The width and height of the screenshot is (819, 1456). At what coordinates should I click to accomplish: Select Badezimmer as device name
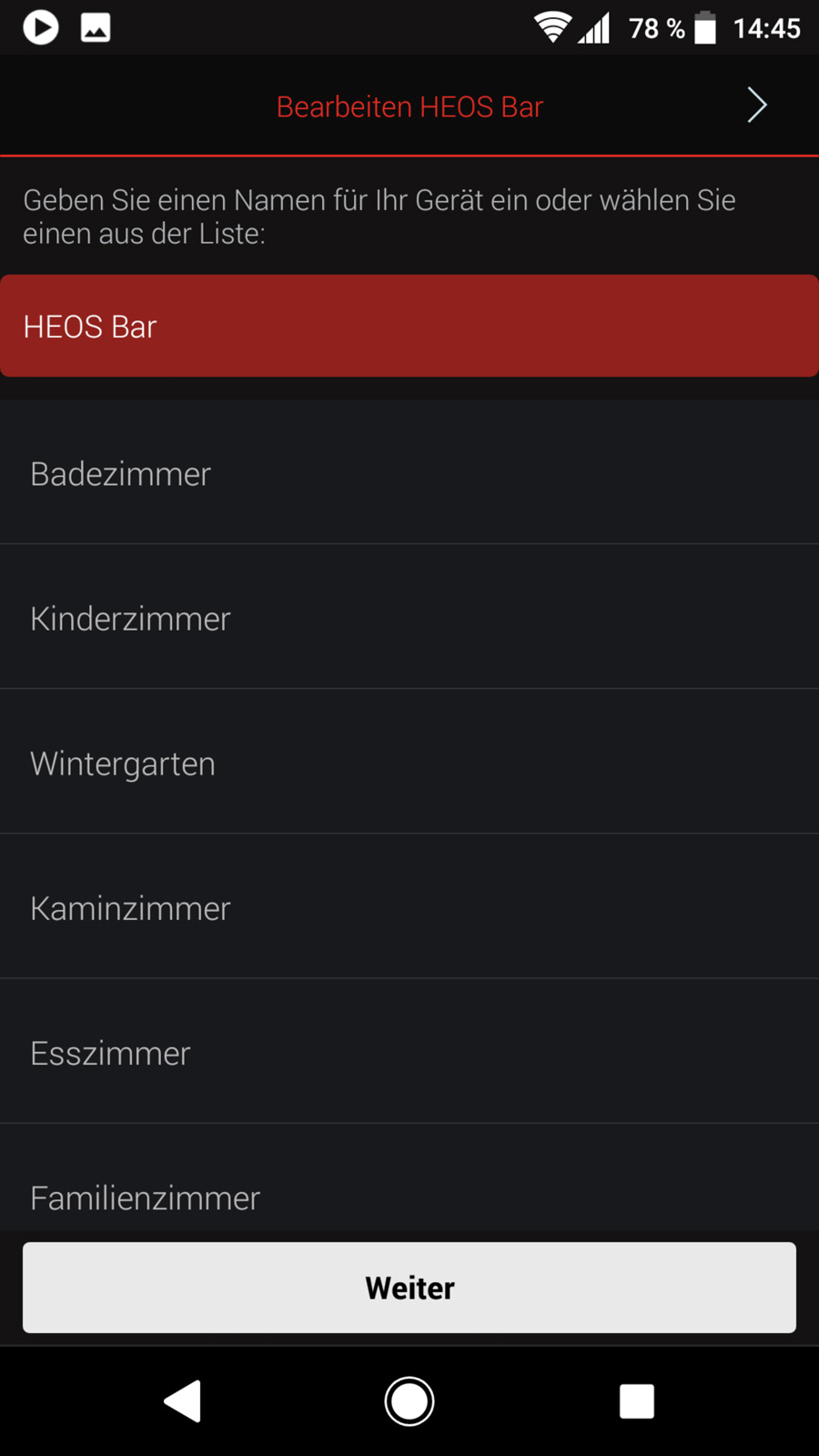click(409, 472)
